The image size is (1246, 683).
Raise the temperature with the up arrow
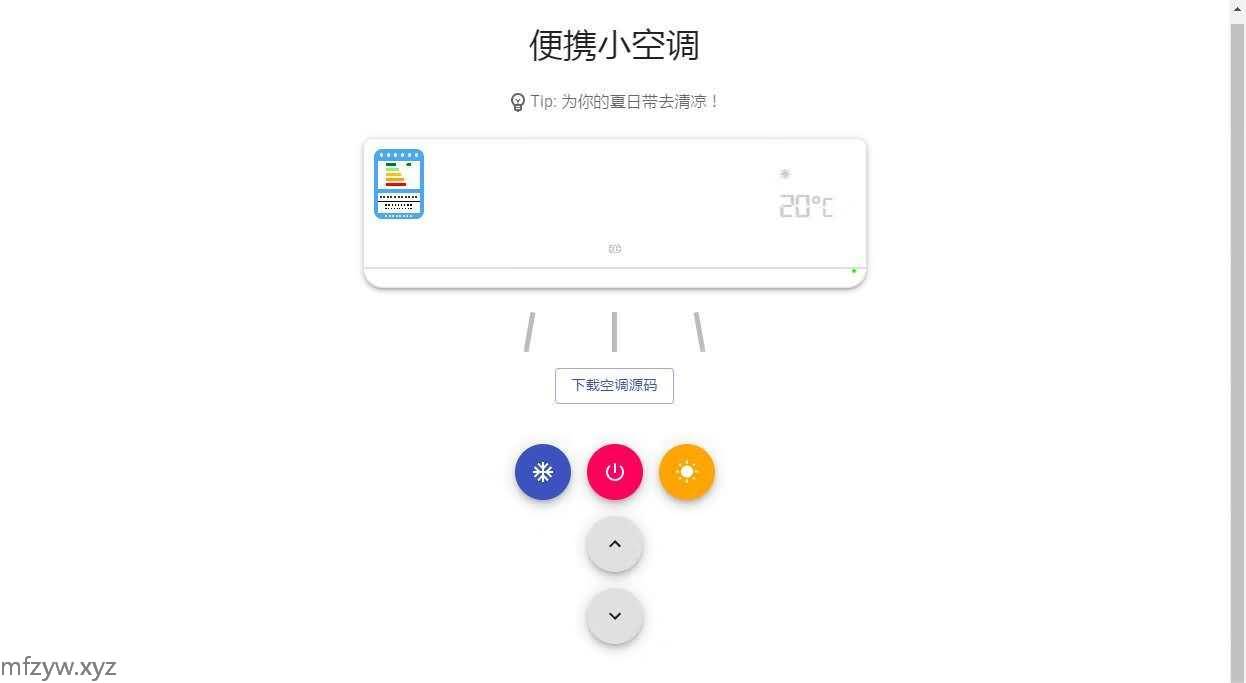point(615,544)
